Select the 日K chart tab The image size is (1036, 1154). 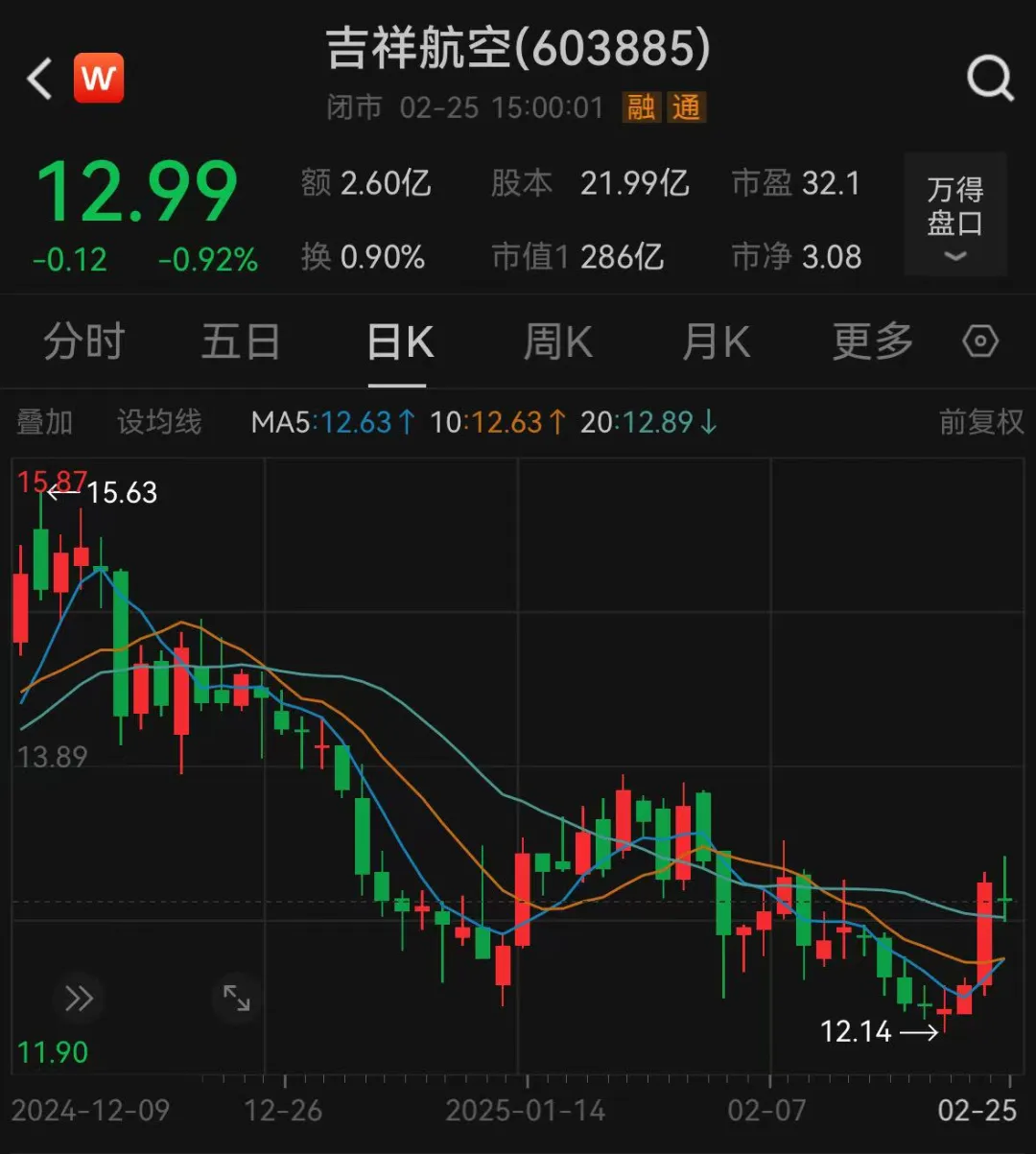click(x=399, y=342)
